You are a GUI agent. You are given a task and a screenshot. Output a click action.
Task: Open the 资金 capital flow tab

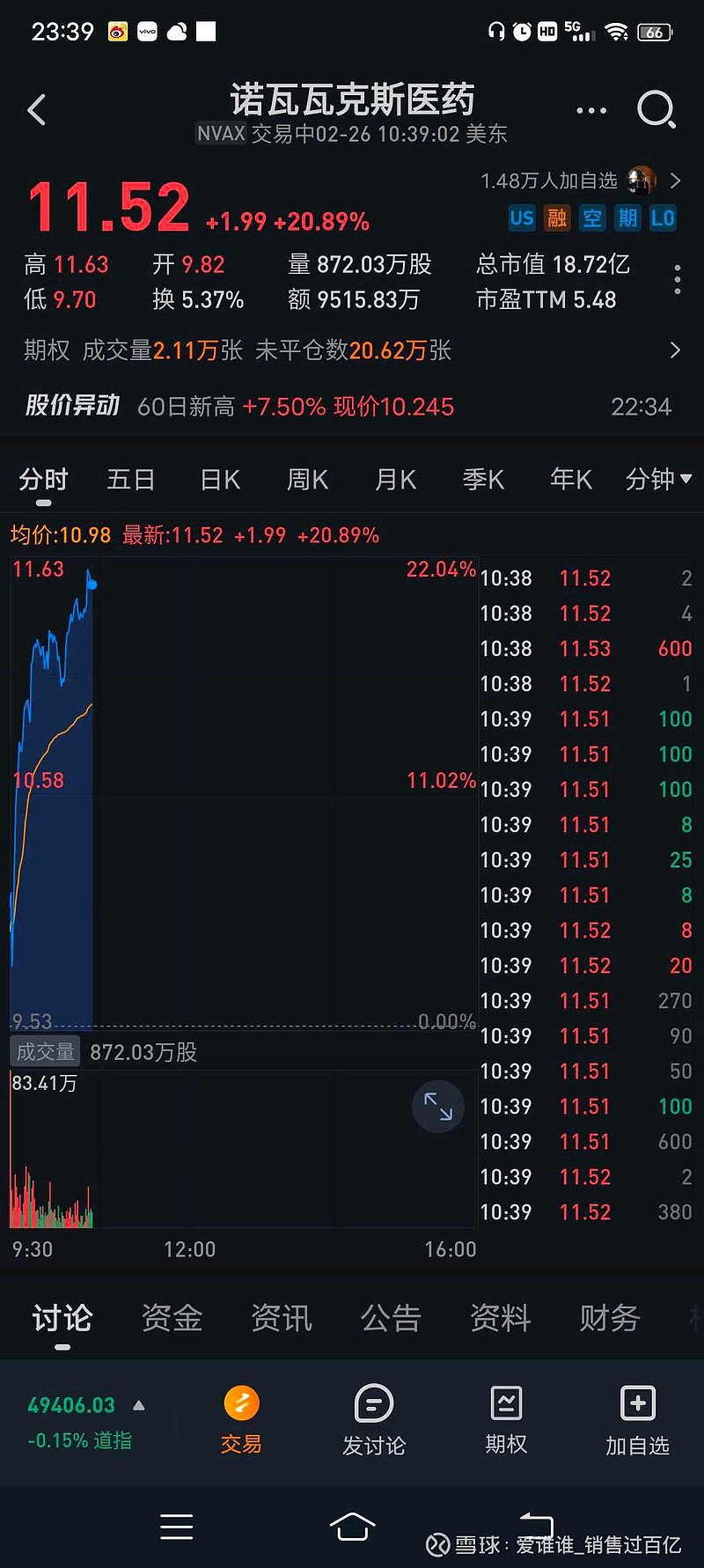(171, 1318)
